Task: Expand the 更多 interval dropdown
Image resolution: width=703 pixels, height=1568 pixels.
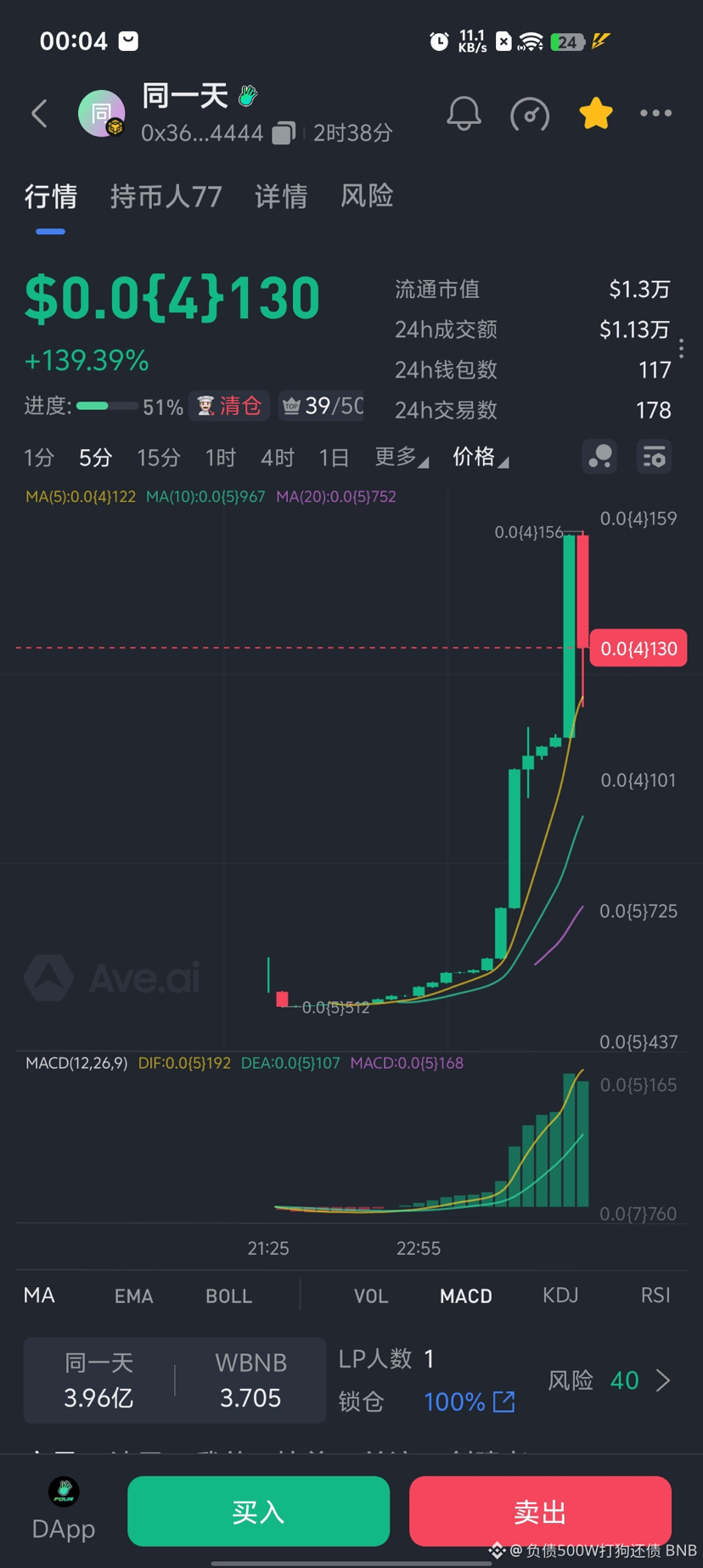Action: 401,458
